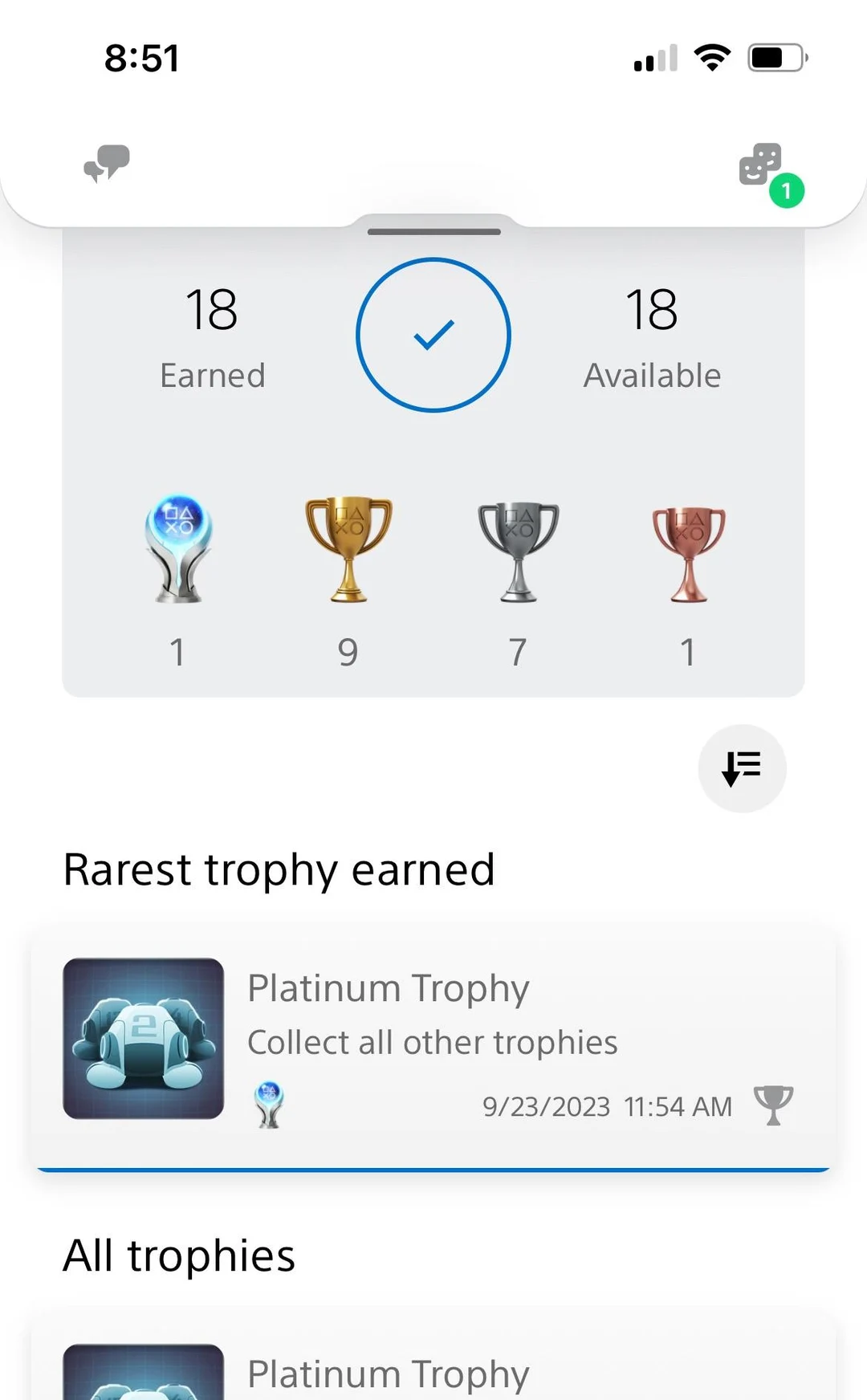
Task: Open the trophy sort options
Action: point(742,768)
